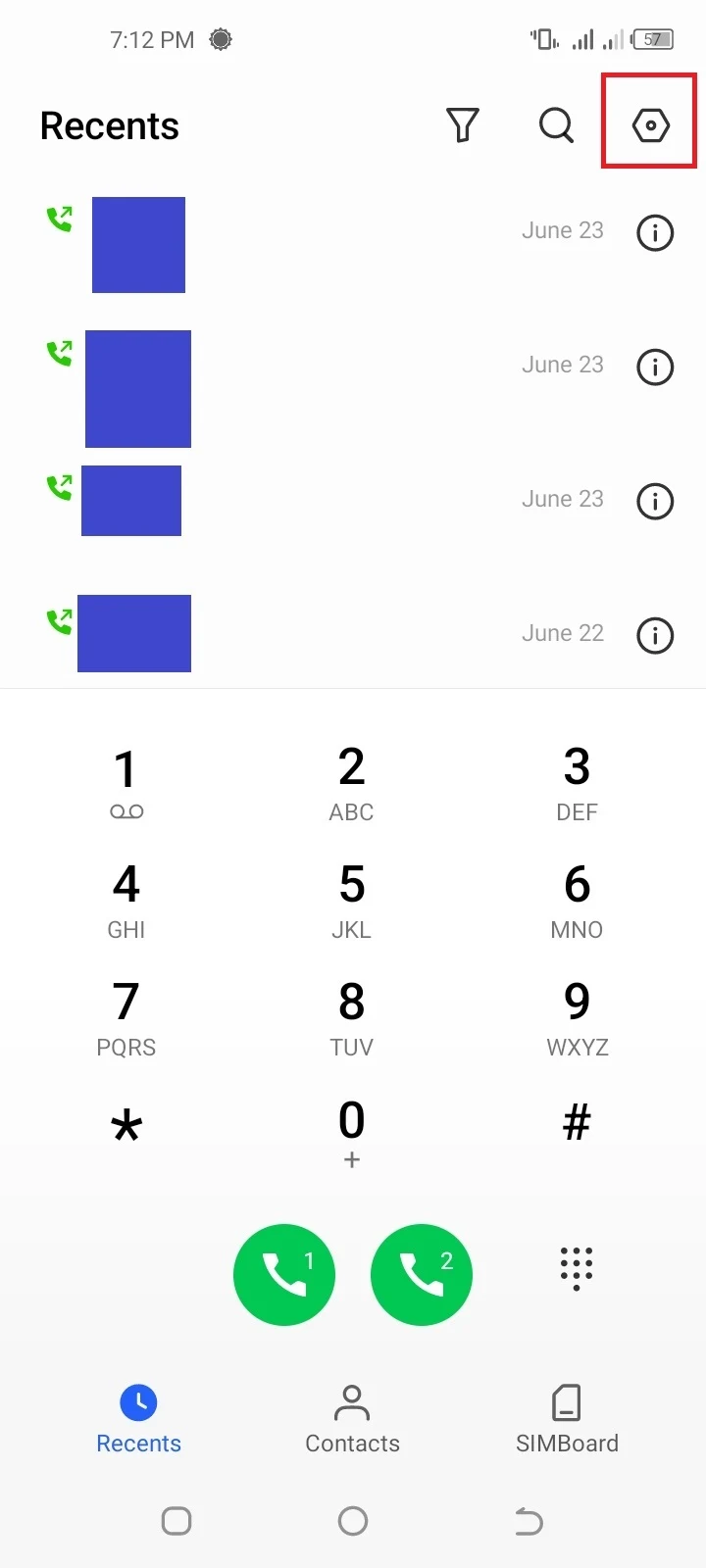The width and height of the screenshot is (706, 1568).
Task: Enter the star symbol
Action: [126, 1125]
